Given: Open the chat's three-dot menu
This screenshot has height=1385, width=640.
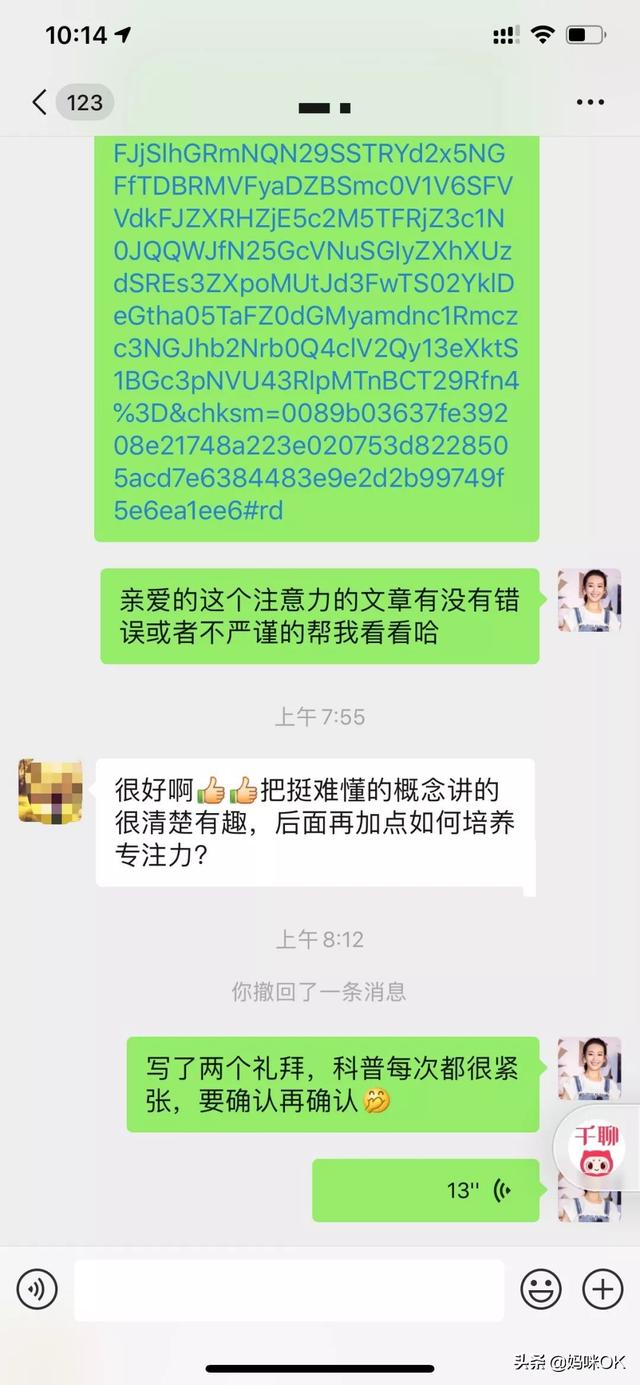Looking at the screenshot, I should click(590, 102).
